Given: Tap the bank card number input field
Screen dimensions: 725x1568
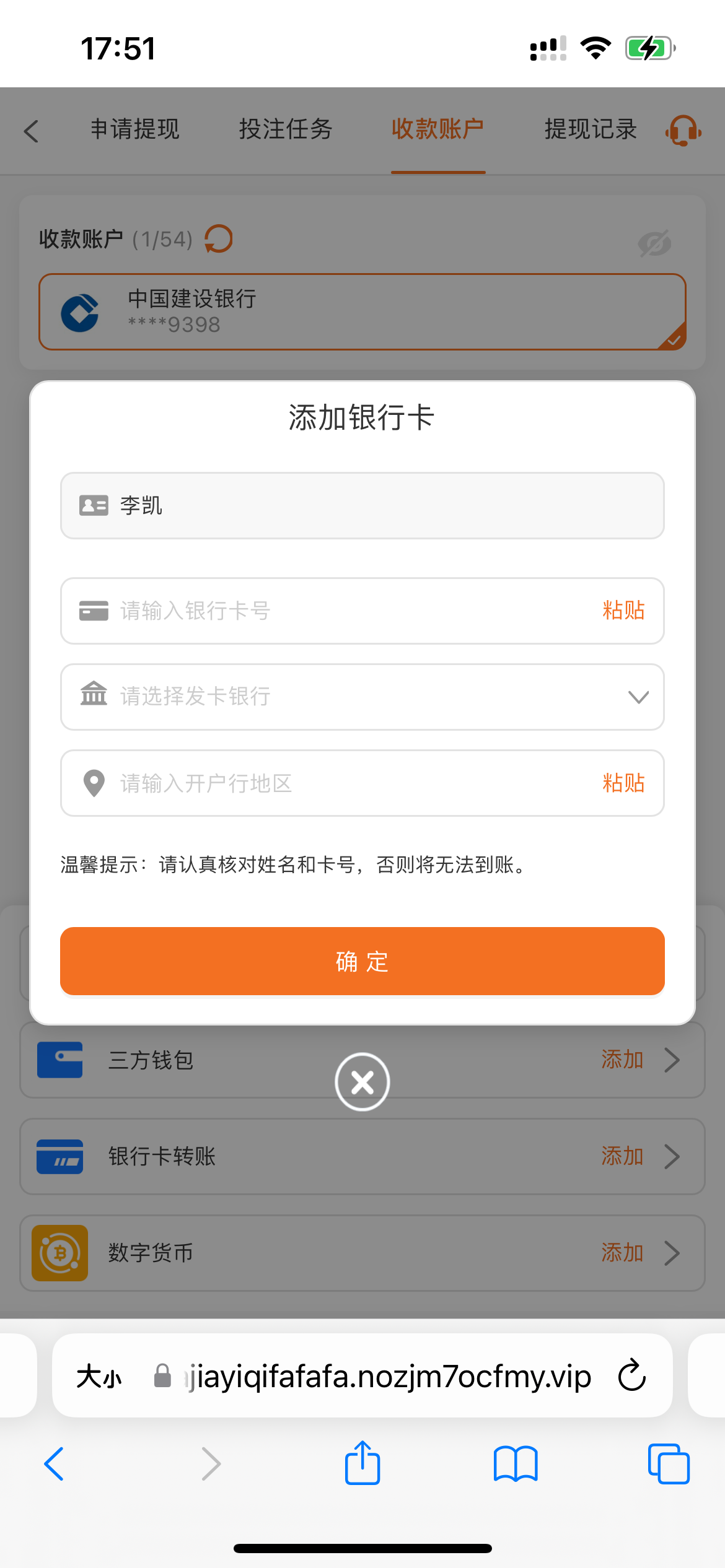Looking at the screenshot, I should point(362,611).
